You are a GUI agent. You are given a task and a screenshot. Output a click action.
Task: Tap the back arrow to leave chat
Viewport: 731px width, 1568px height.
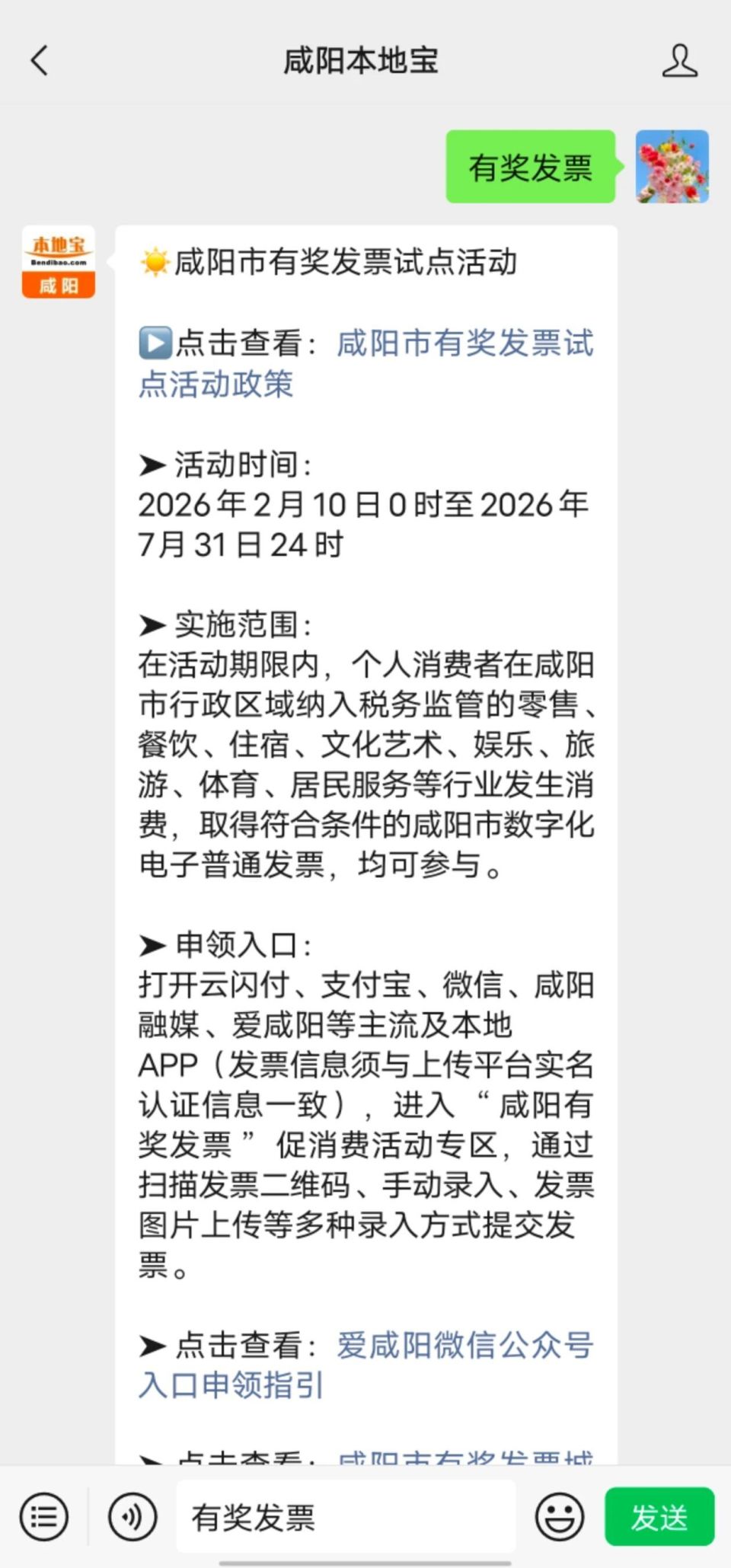(x=40, y=61)
